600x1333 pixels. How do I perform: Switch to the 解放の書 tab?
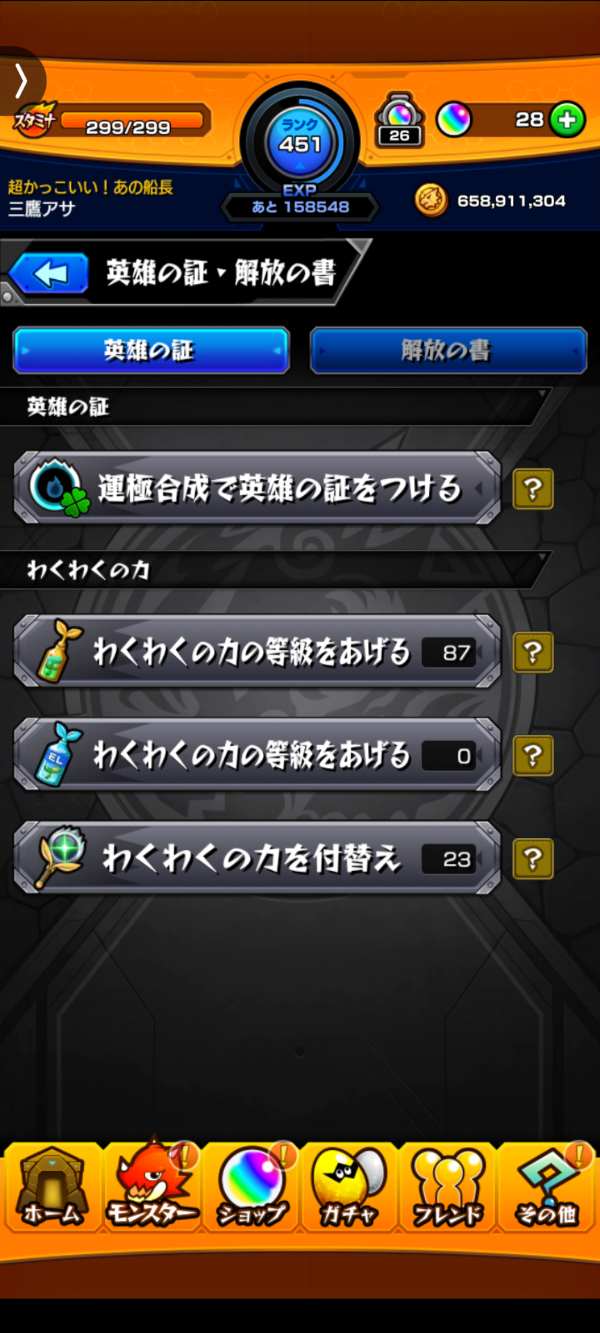(x=448, y=350)
